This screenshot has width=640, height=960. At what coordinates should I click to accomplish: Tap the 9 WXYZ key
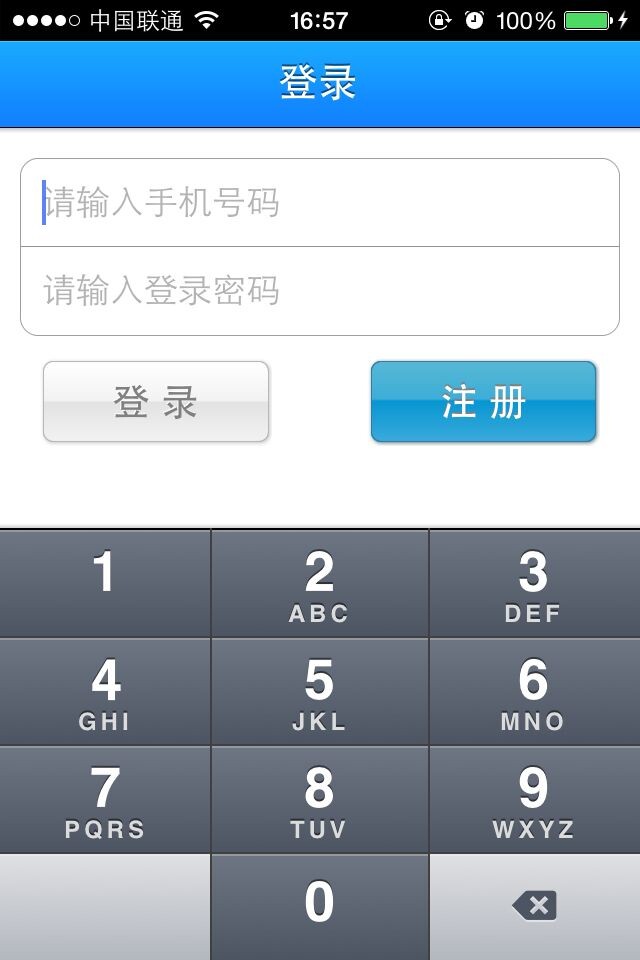534,800
